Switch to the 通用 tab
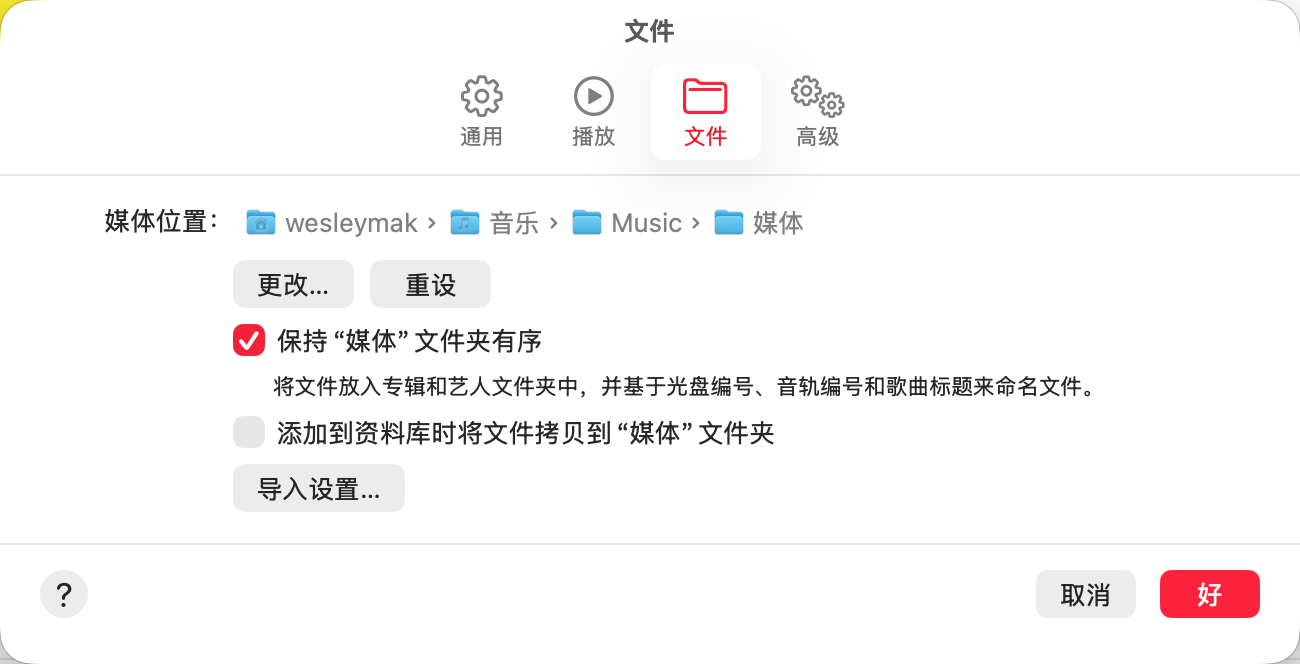 point(481,112)
